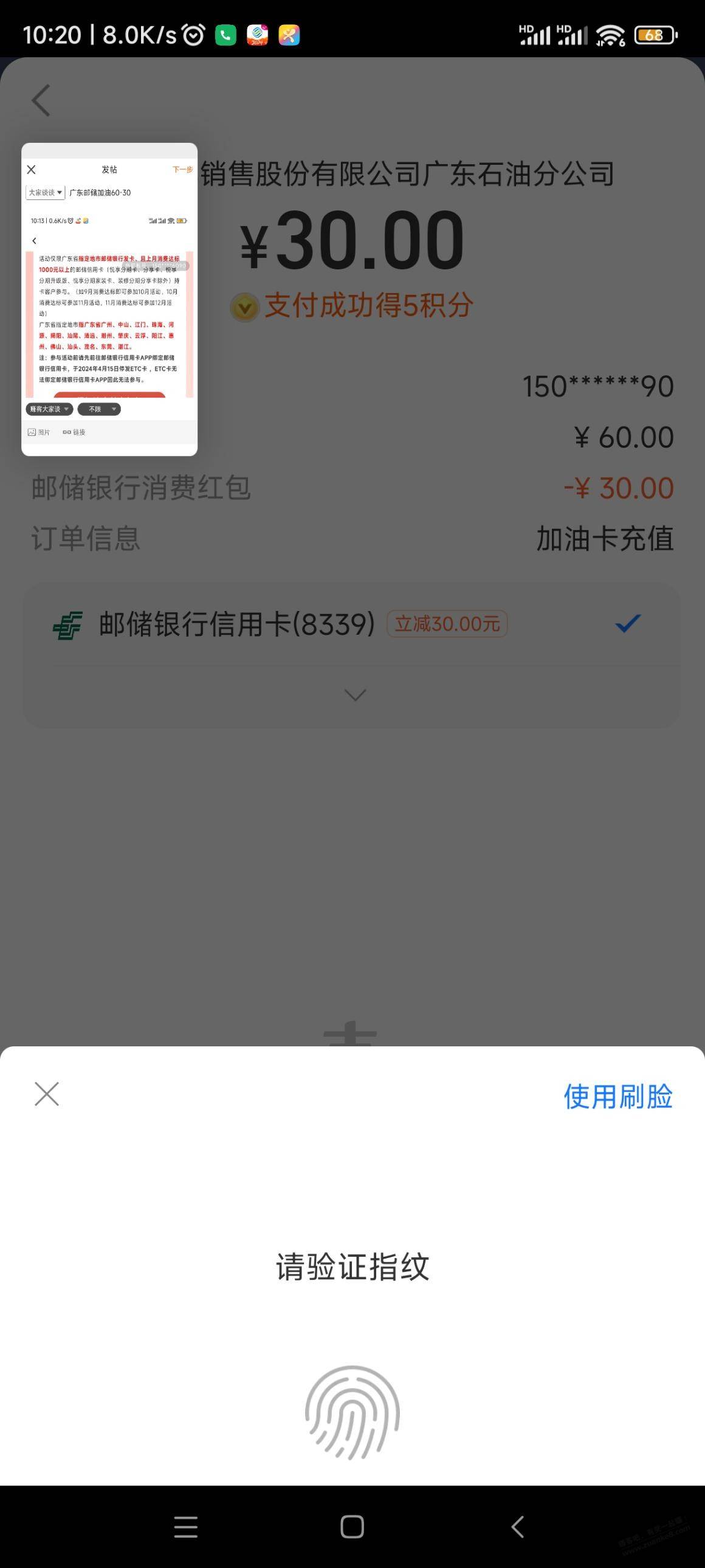This screenshot has width=705, height=1568.
Task: Close the fingerprint verification sheet
Action: point(47,1094)
